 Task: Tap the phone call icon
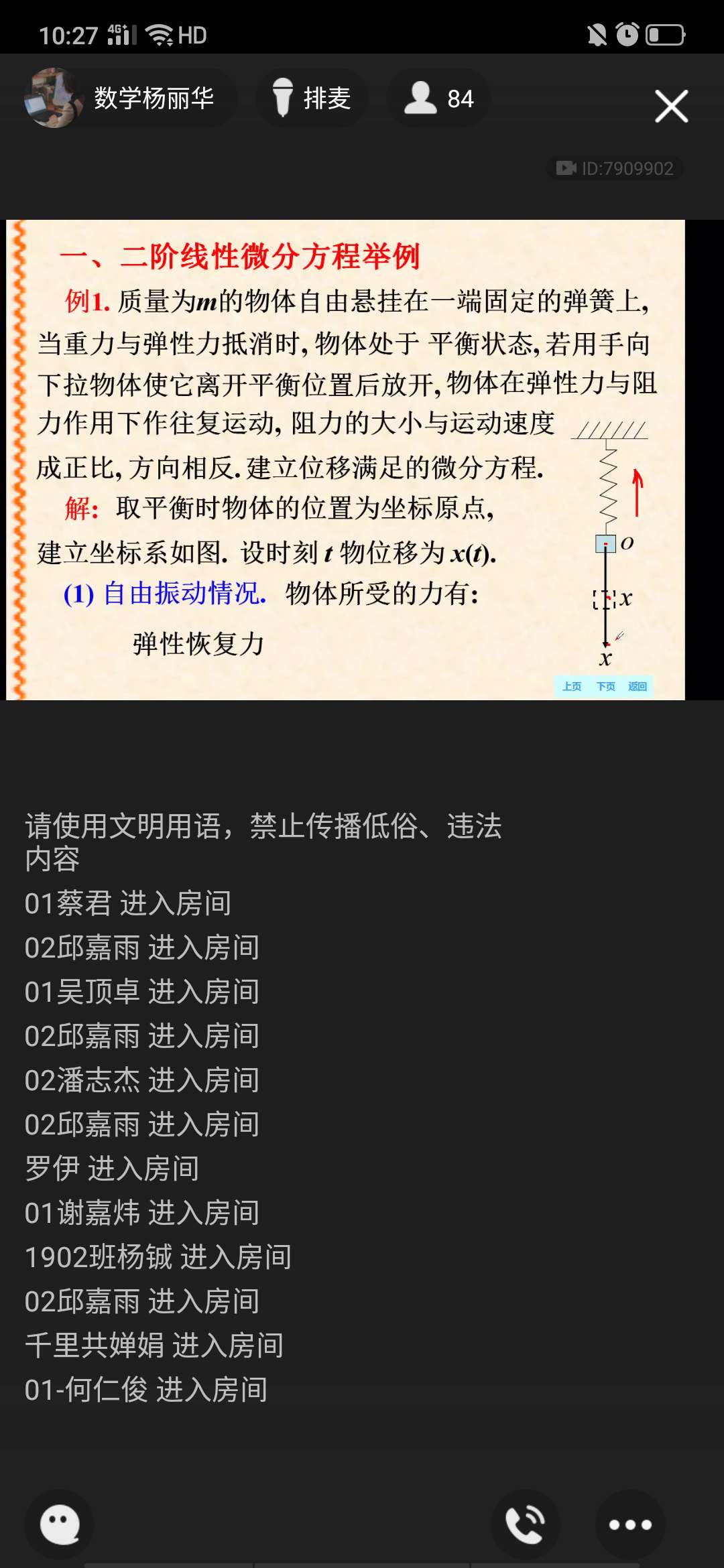tap(524, 1525)
